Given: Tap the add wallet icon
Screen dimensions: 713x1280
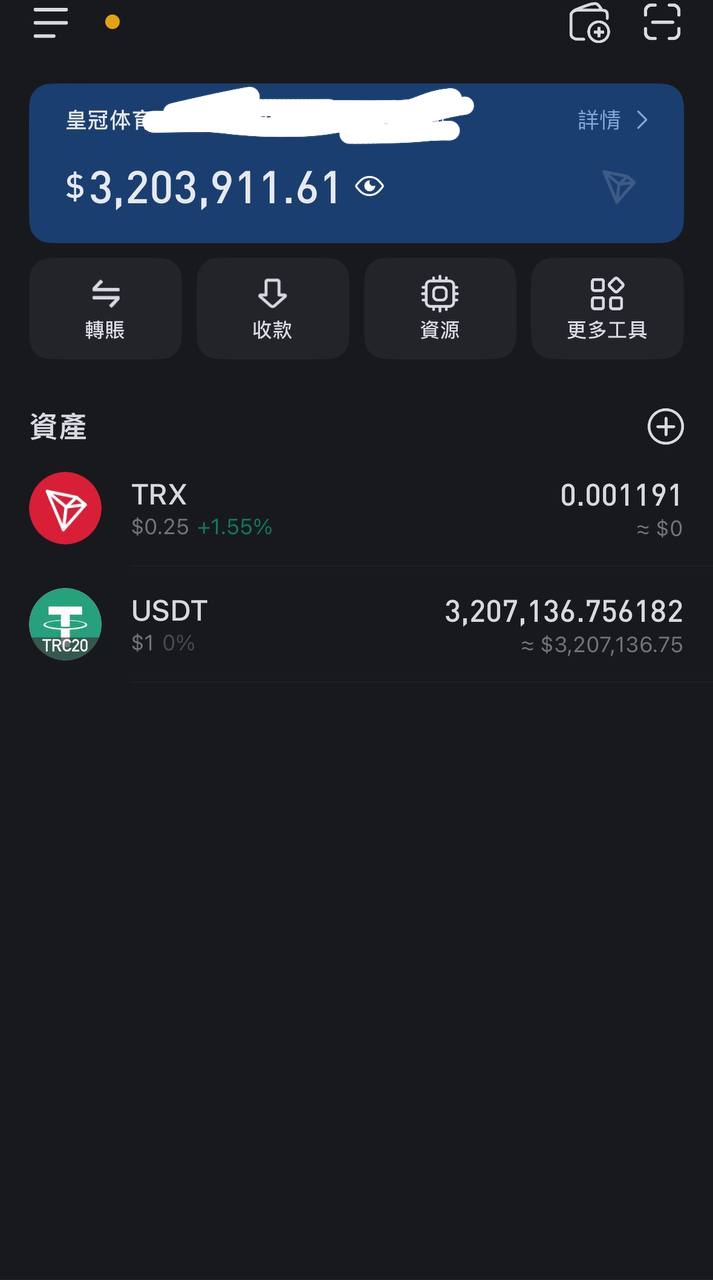Looking at the screenshot, I should [x=589, y=22].
